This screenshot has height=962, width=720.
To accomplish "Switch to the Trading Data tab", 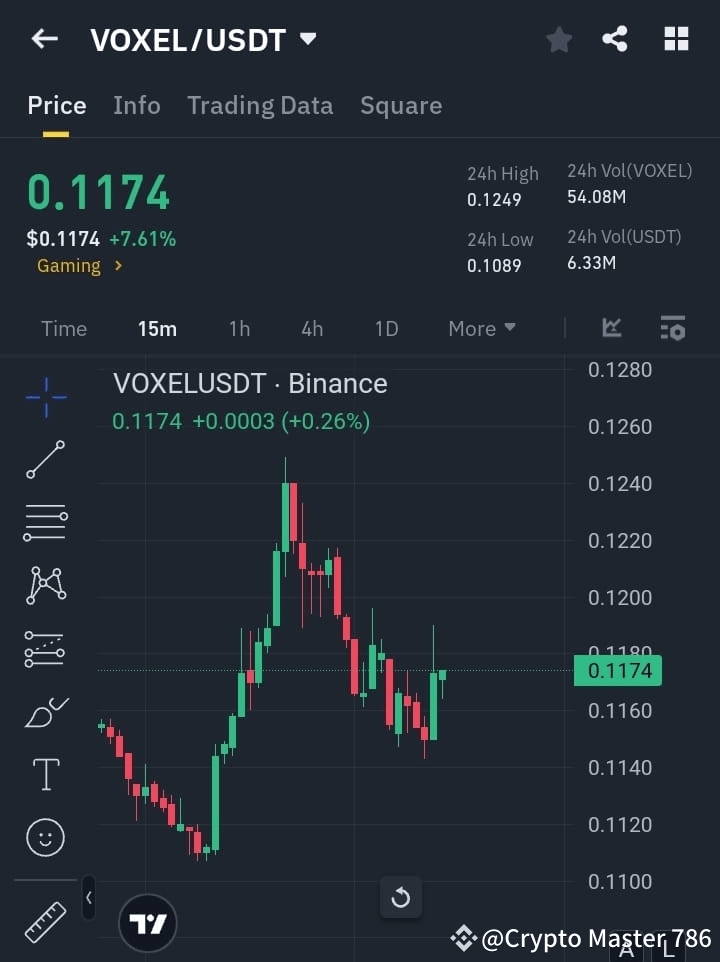I will 260,105.
